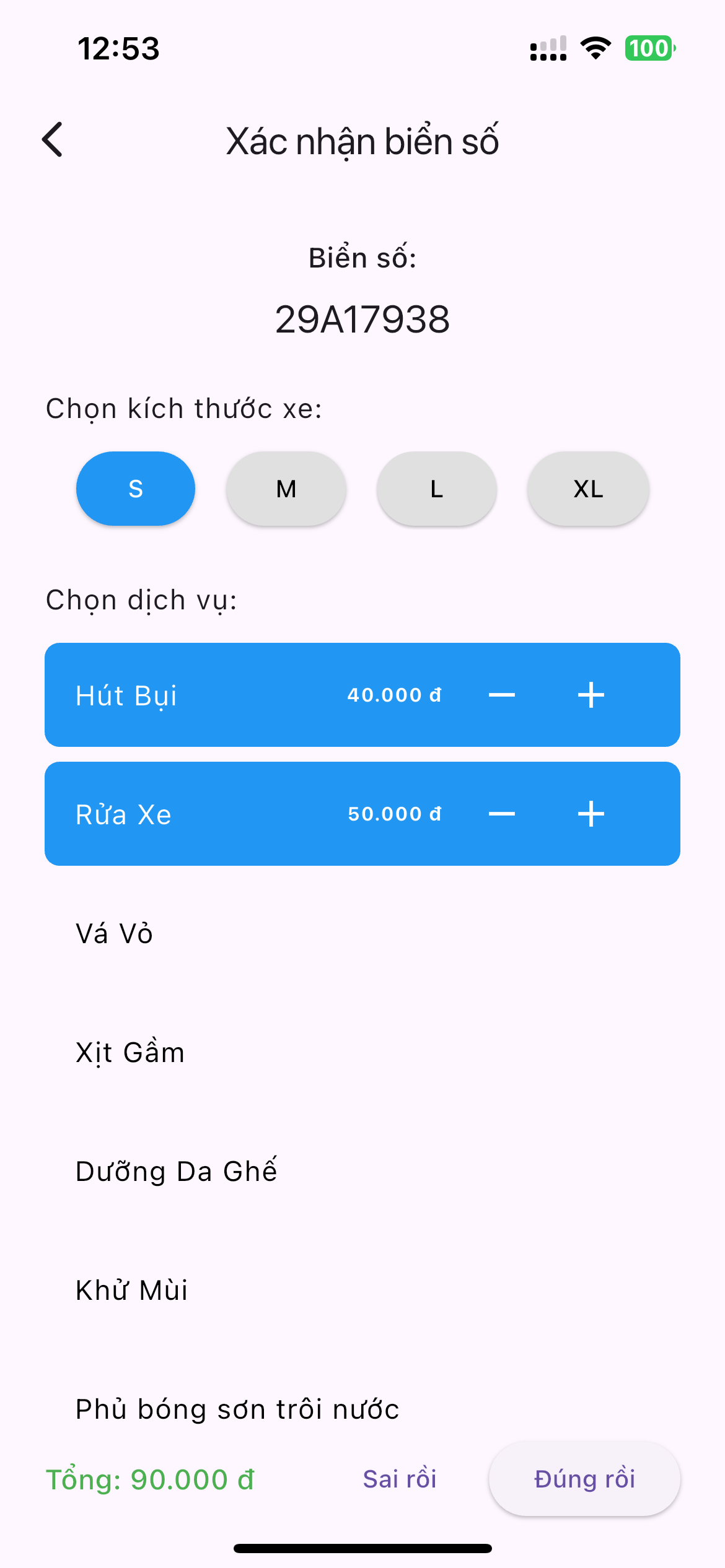Switch vehicle size to XL
The width and height of the screenshot is (725, 1568).
tap(588, 489)
